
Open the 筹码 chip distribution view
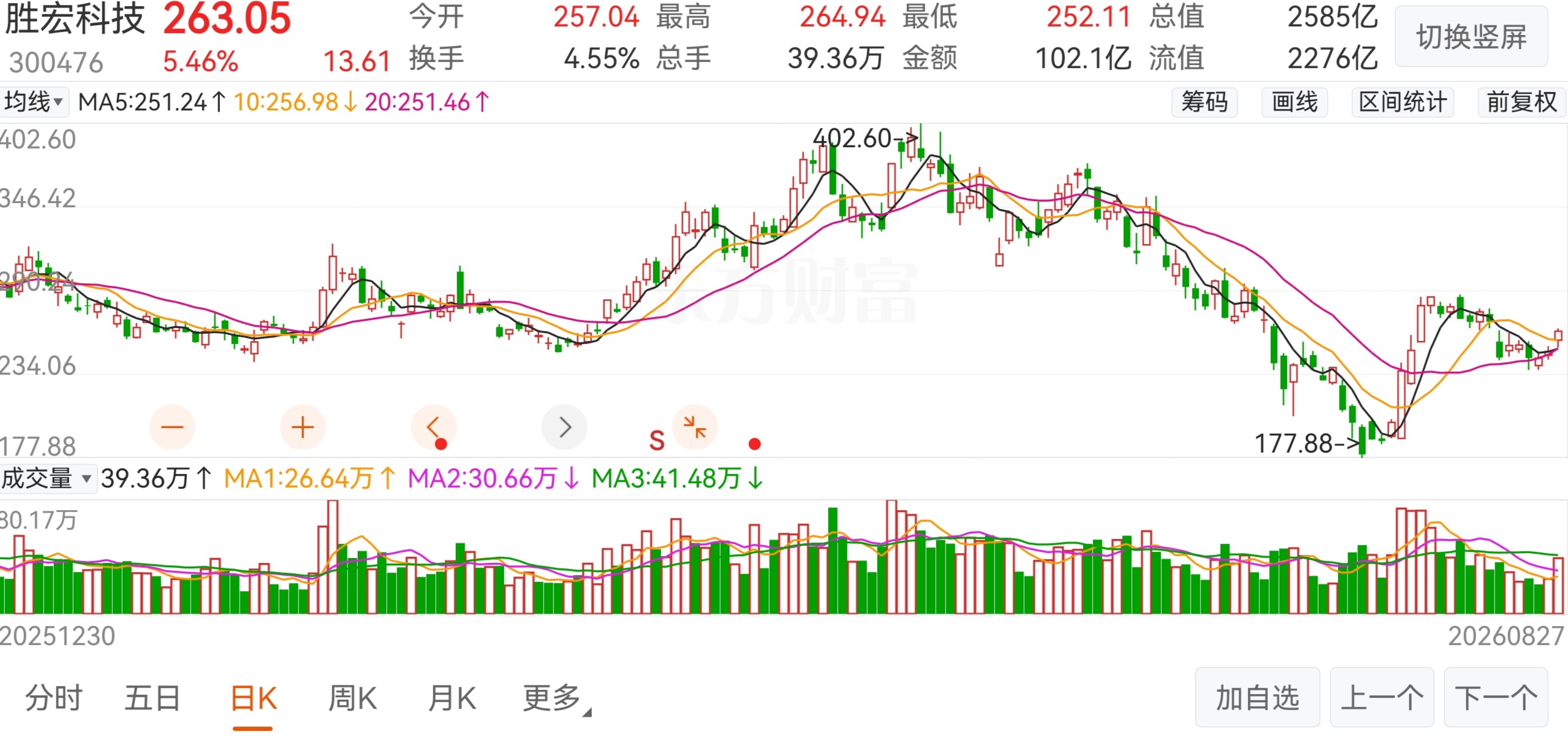[x=1205, y=102]
